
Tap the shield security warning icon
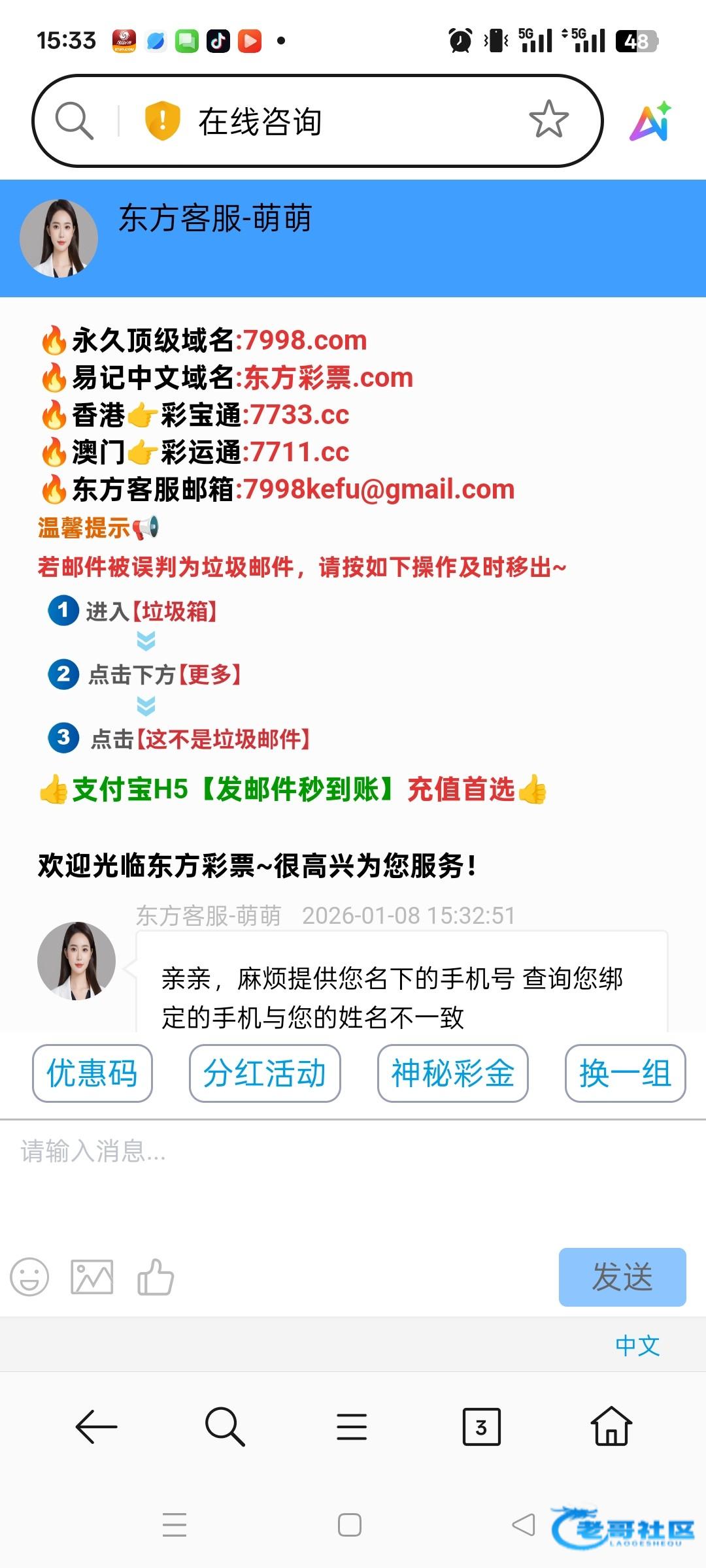[x=162, y=121]
